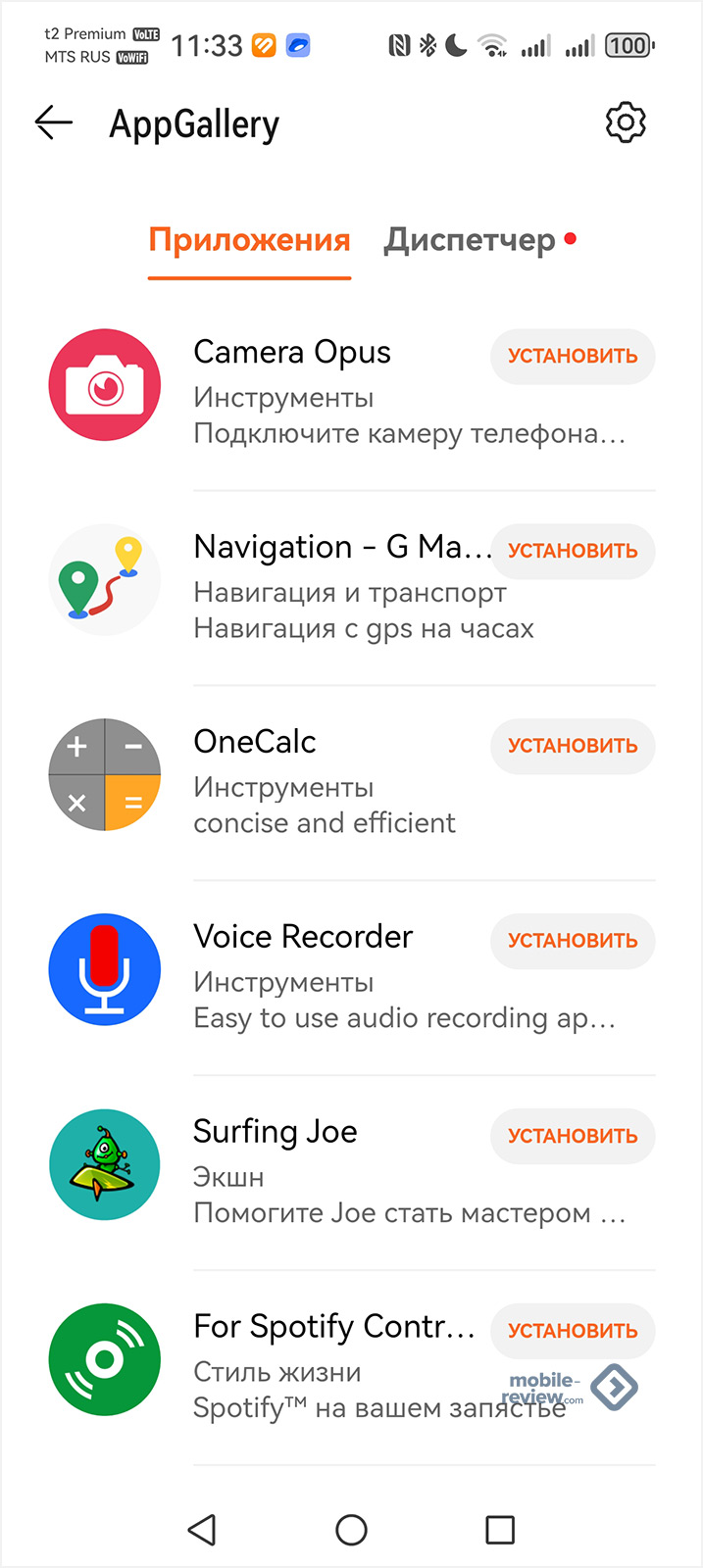703x1568 pixels.
Task: View OneCalc app page
Action: pos(255,743)
